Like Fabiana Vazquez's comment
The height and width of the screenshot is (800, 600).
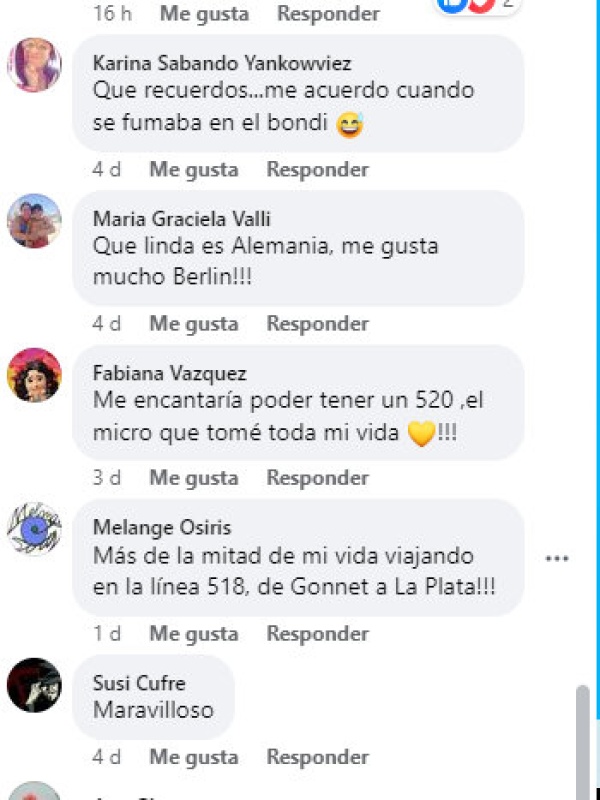click(x=194, y=478)
